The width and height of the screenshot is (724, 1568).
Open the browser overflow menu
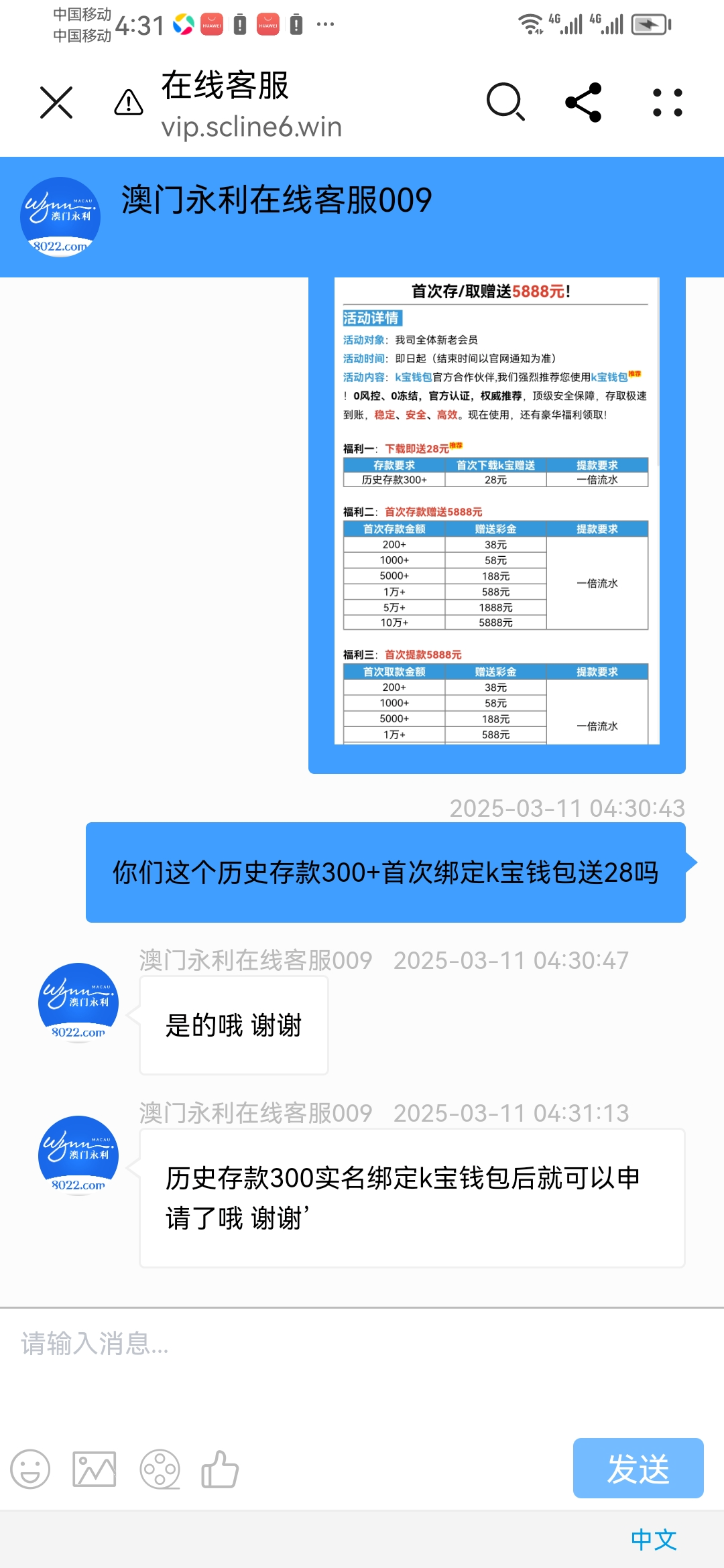pos(668,103)
